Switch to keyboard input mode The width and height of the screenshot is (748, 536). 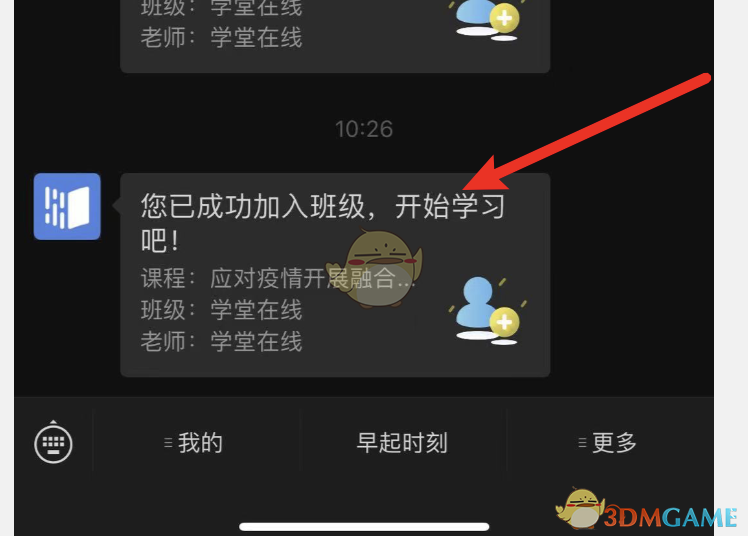tap(53, 443)
